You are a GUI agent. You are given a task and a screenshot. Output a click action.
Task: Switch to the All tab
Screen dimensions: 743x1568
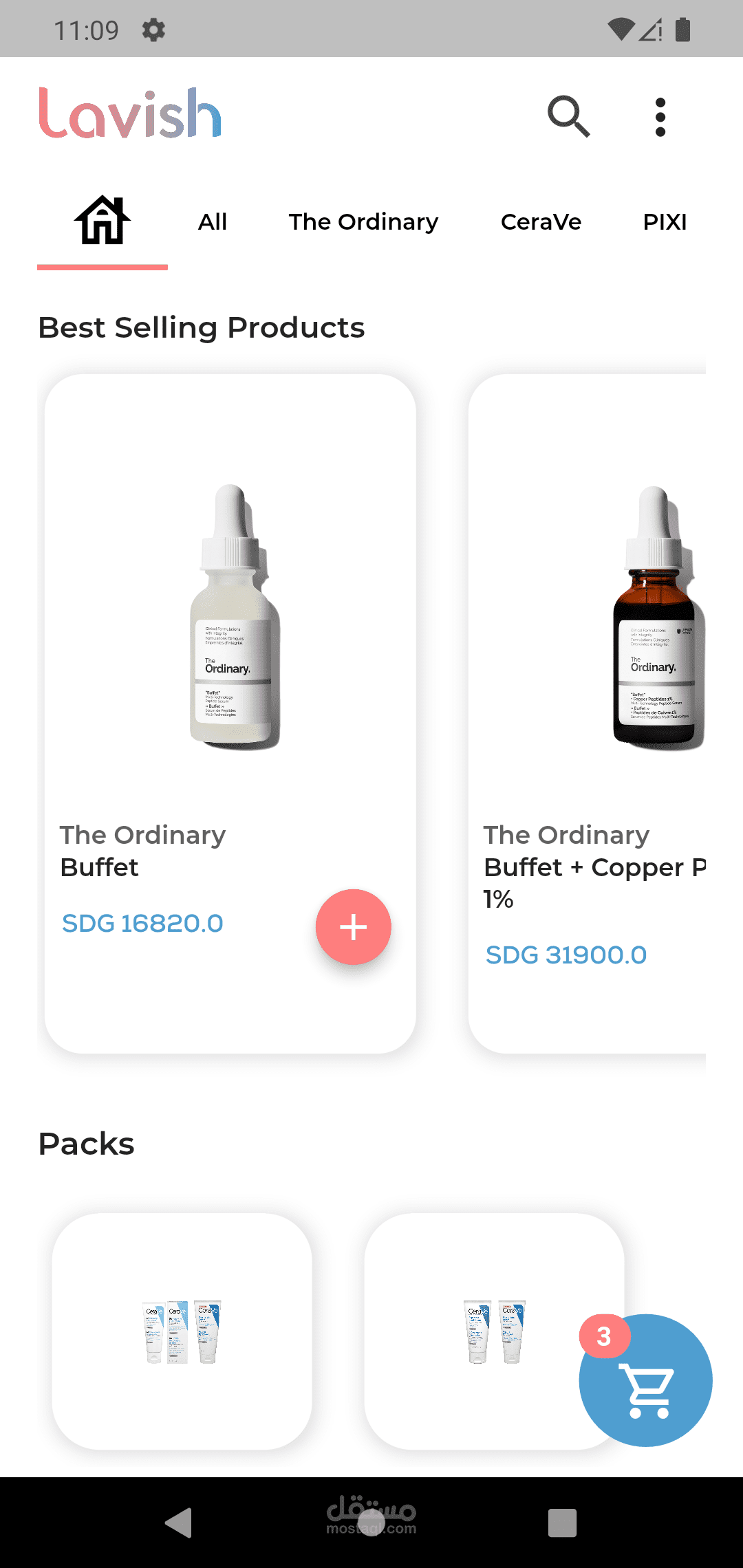click(212, 222)
